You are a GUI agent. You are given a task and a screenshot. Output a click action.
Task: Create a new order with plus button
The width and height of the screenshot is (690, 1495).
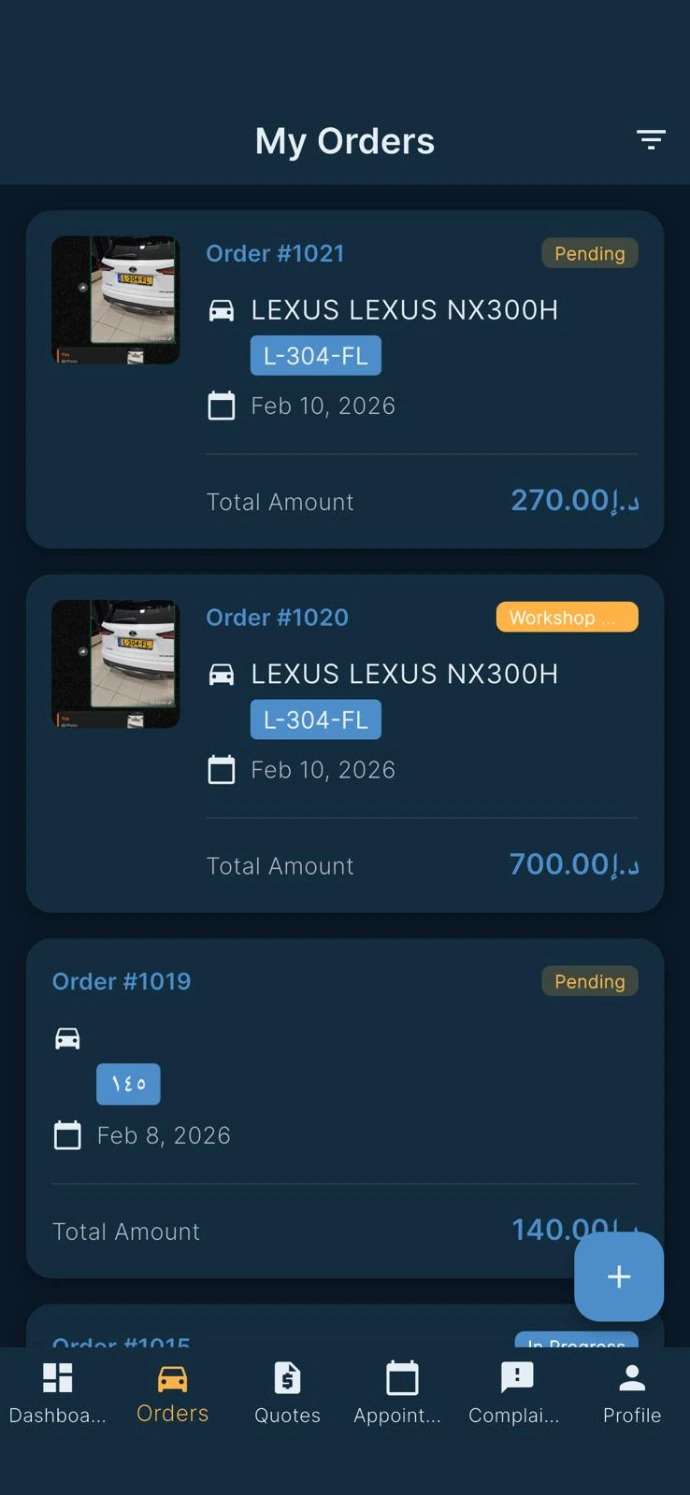tap(618, 1277)
